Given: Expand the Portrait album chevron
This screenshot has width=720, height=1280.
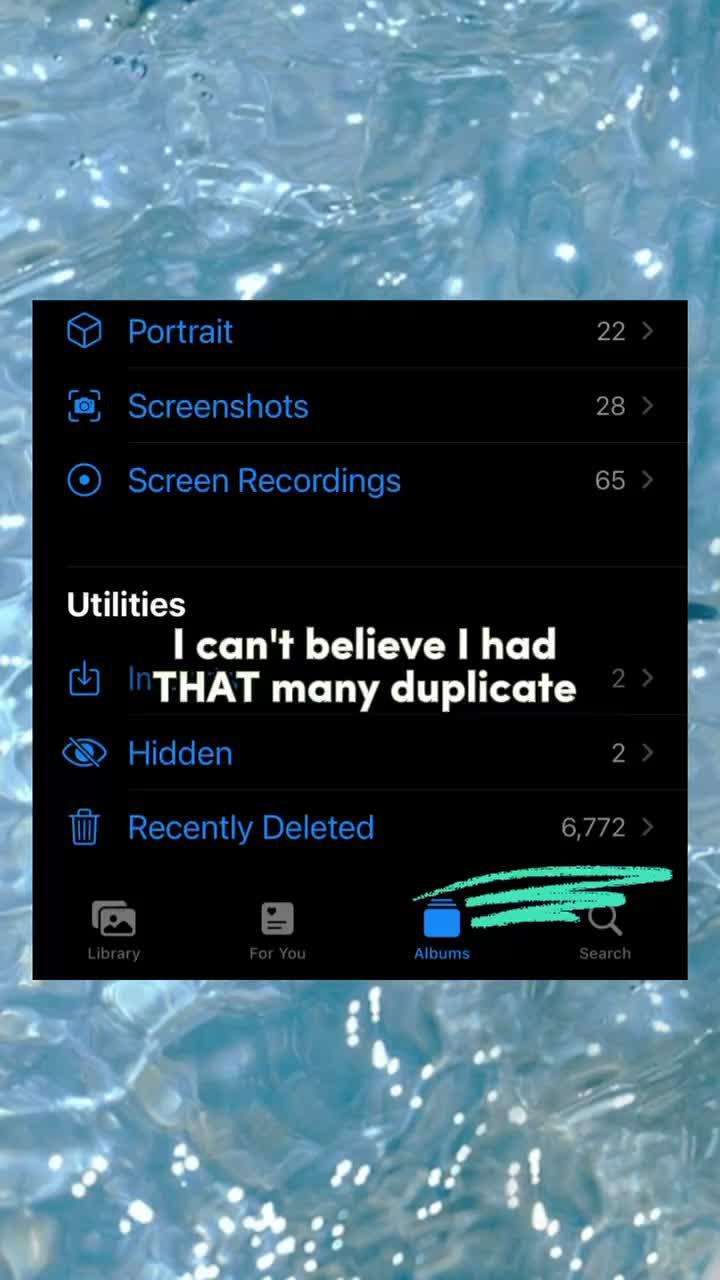Looking at the screenshot, I should (646, 331).
